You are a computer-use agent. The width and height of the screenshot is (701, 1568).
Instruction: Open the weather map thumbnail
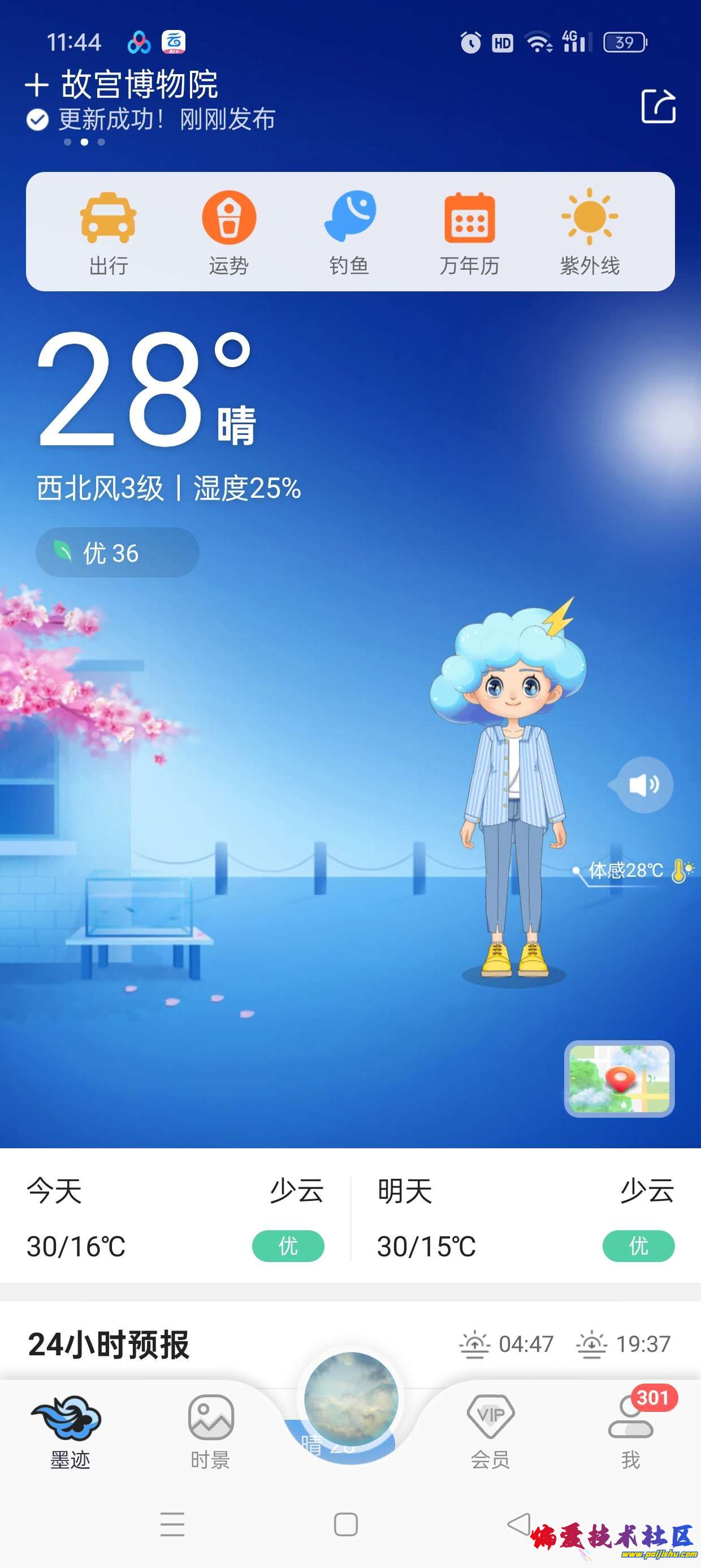pyautogui.click(x=619, y=1079)
